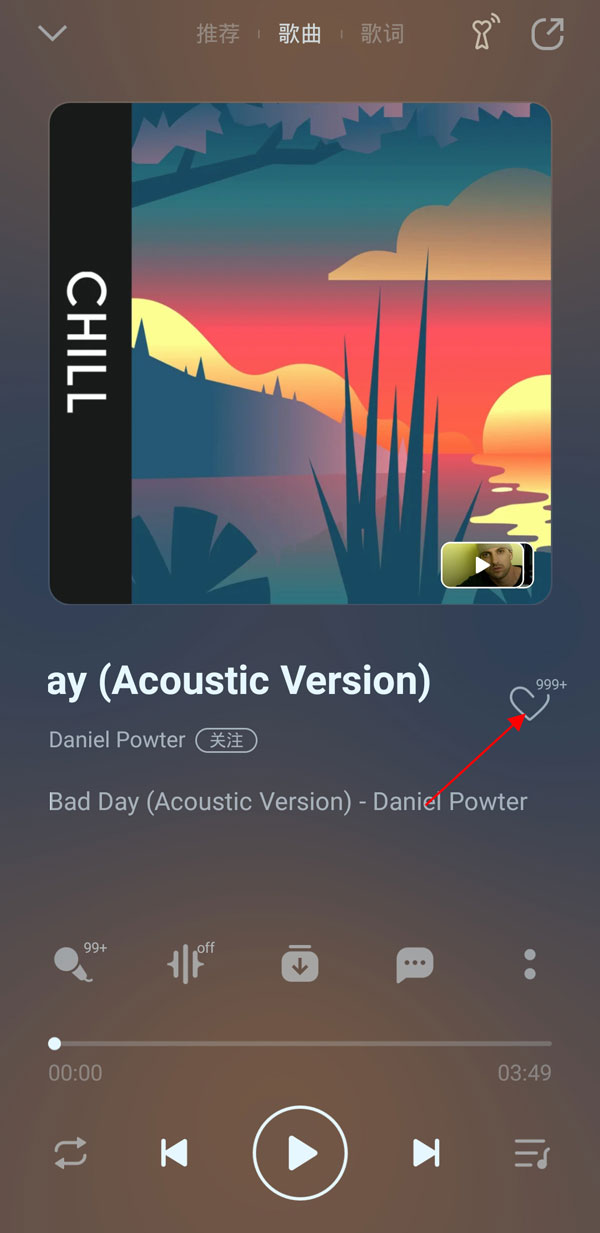The image size is (600, 1233).
Task: Play Bad Day (Acoustic Version)
Action: pos(300,1153)
